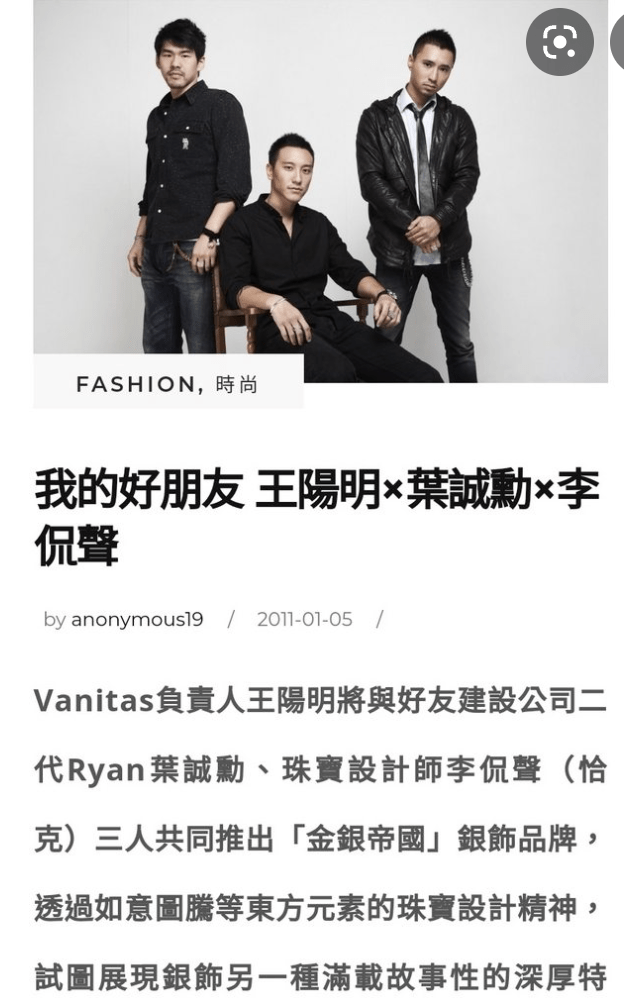Open the 時尚 category link
Screen dimensions: 624x1002
coord(236,384)
